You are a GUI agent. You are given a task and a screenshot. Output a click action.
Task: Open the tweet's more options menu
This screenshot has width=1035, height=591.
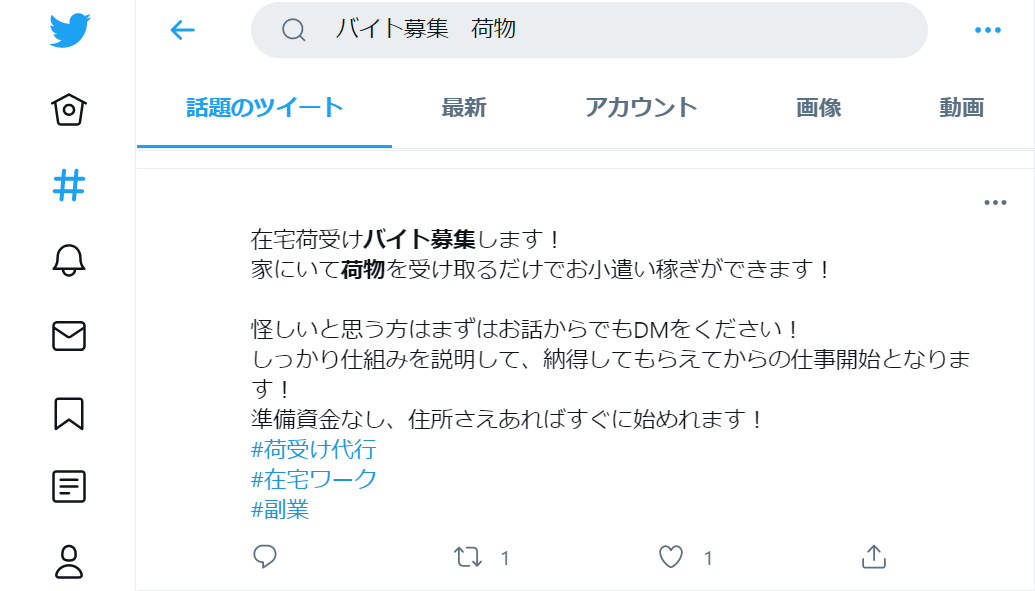995,203
